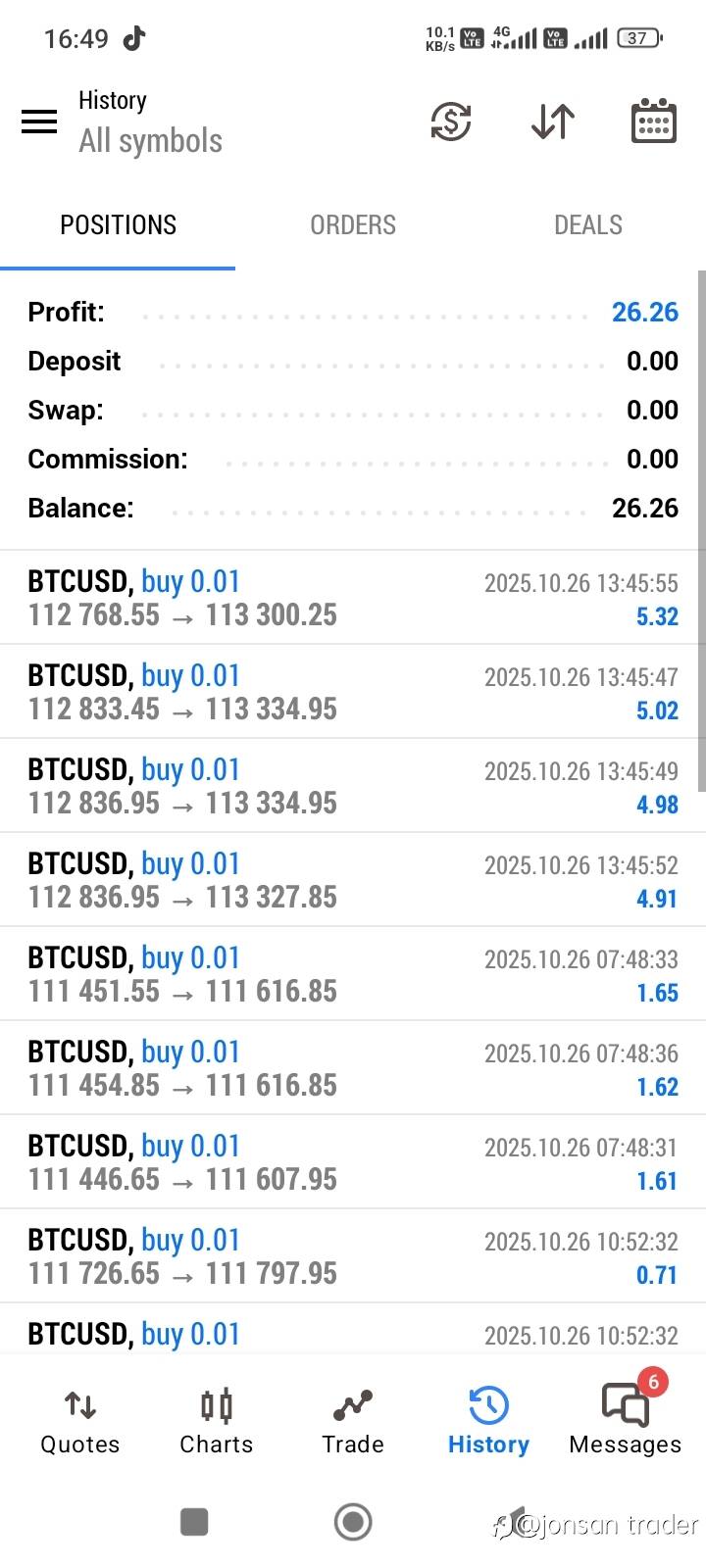Open the BTCUSD position with 1.61 profit

[x=353, y=1162]
